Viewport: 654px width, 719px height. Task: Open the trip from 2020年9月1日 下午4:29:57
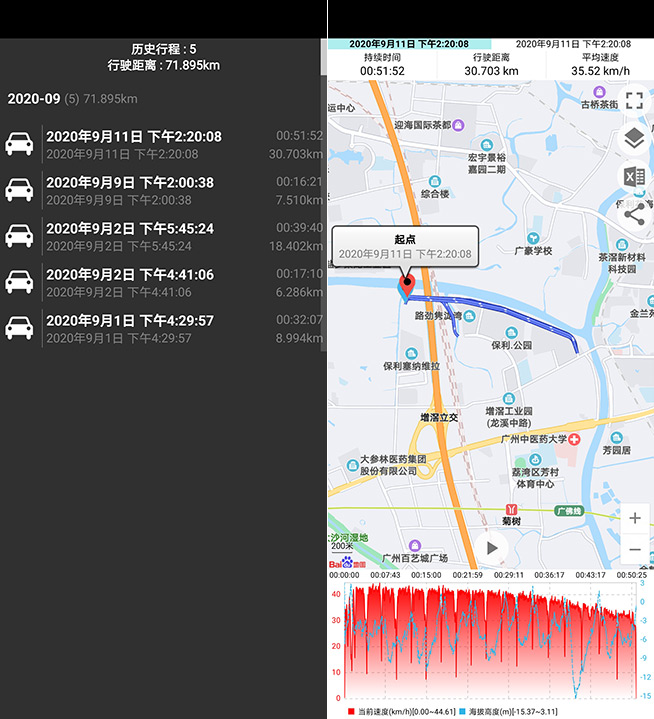(x=160, y=328)
